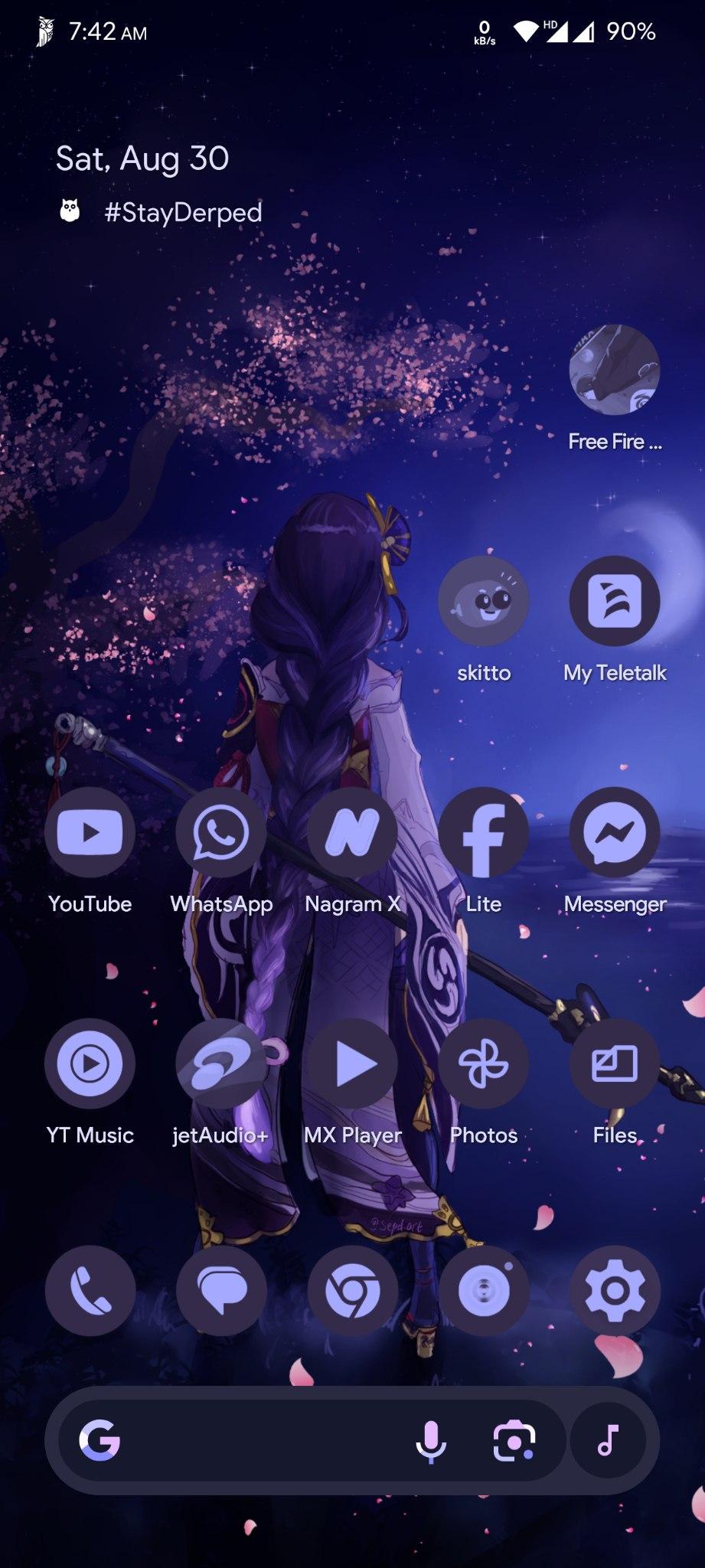Screen dimensions: 705x1568
Task: Open the Camera app
Action: pyautogui.click(x=483, y=1291)
